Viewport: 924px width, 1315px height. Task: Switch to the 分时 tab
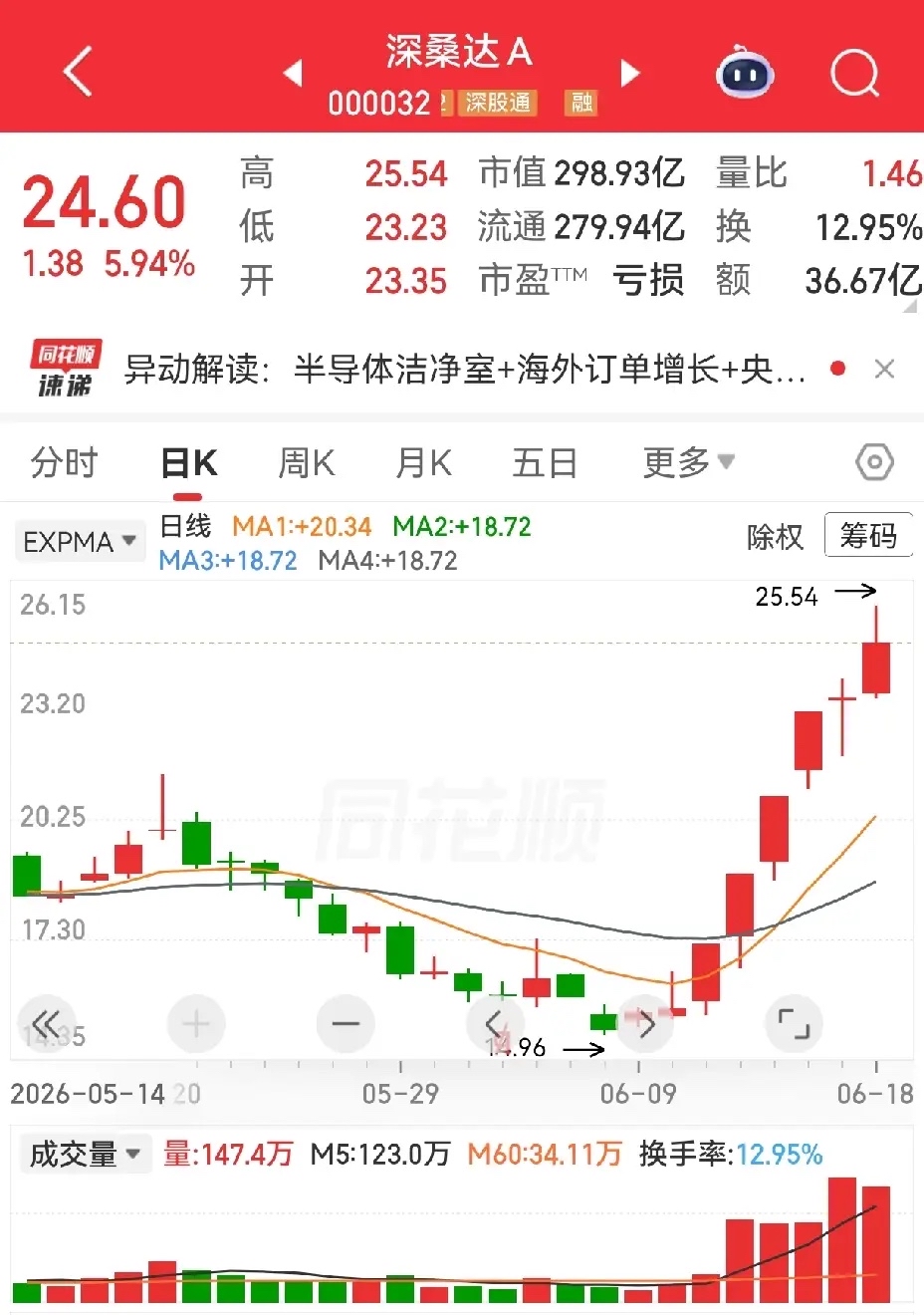(x=64, y=463)
